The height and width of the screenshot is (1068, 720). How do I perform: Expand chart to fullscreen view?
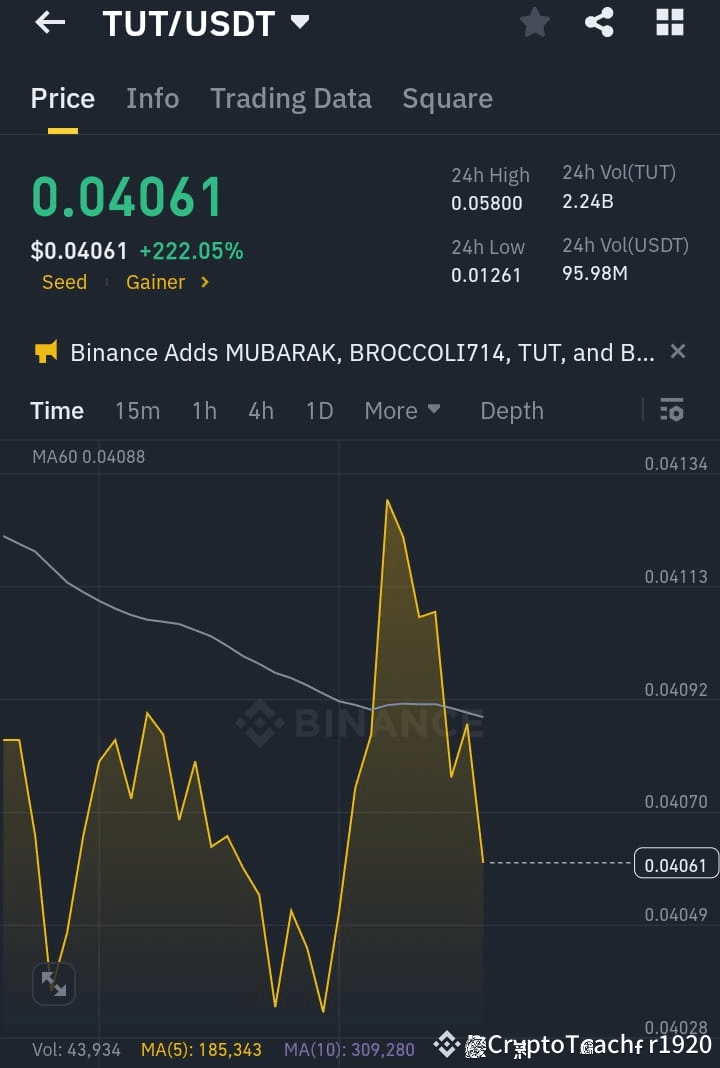click(54, 984)
